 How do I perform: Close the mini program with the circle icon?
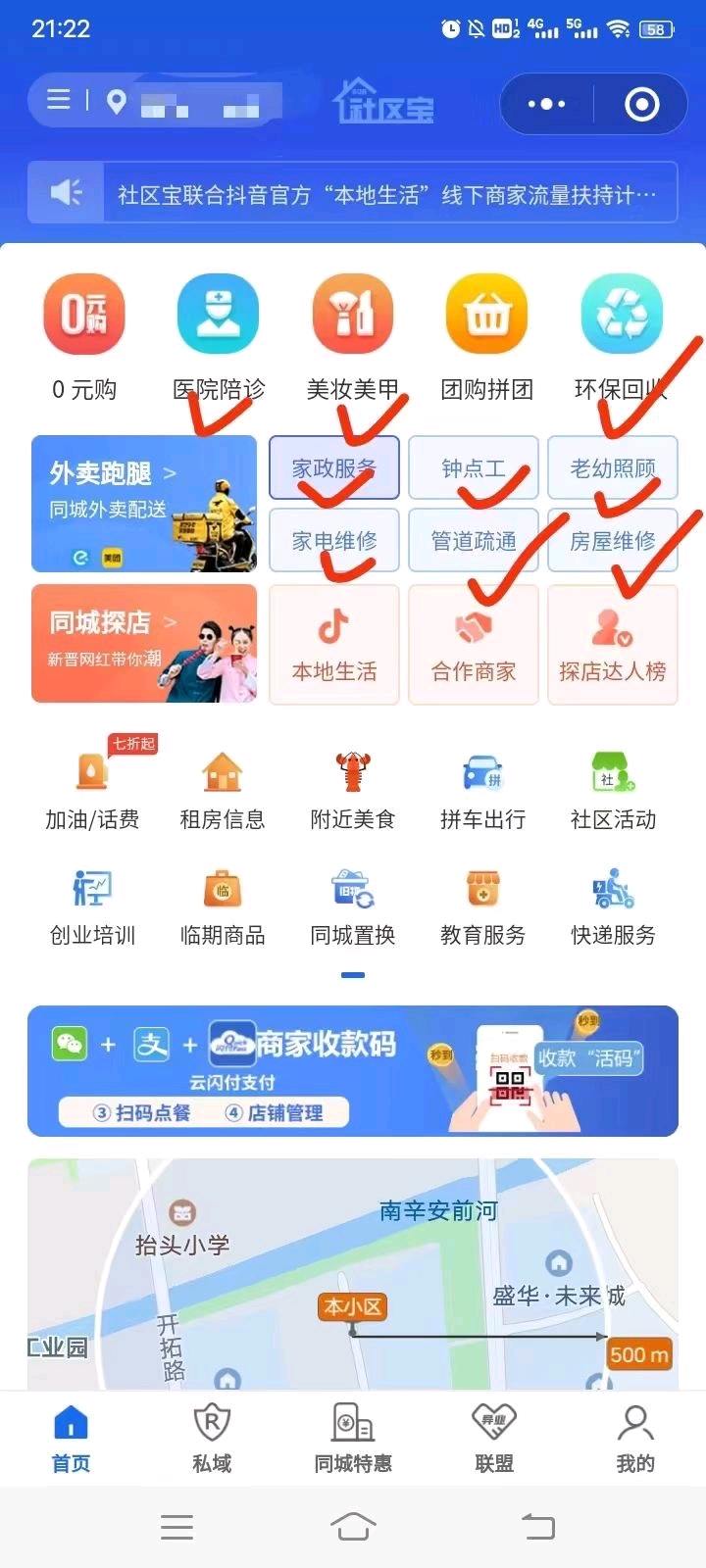coord(642,104)
